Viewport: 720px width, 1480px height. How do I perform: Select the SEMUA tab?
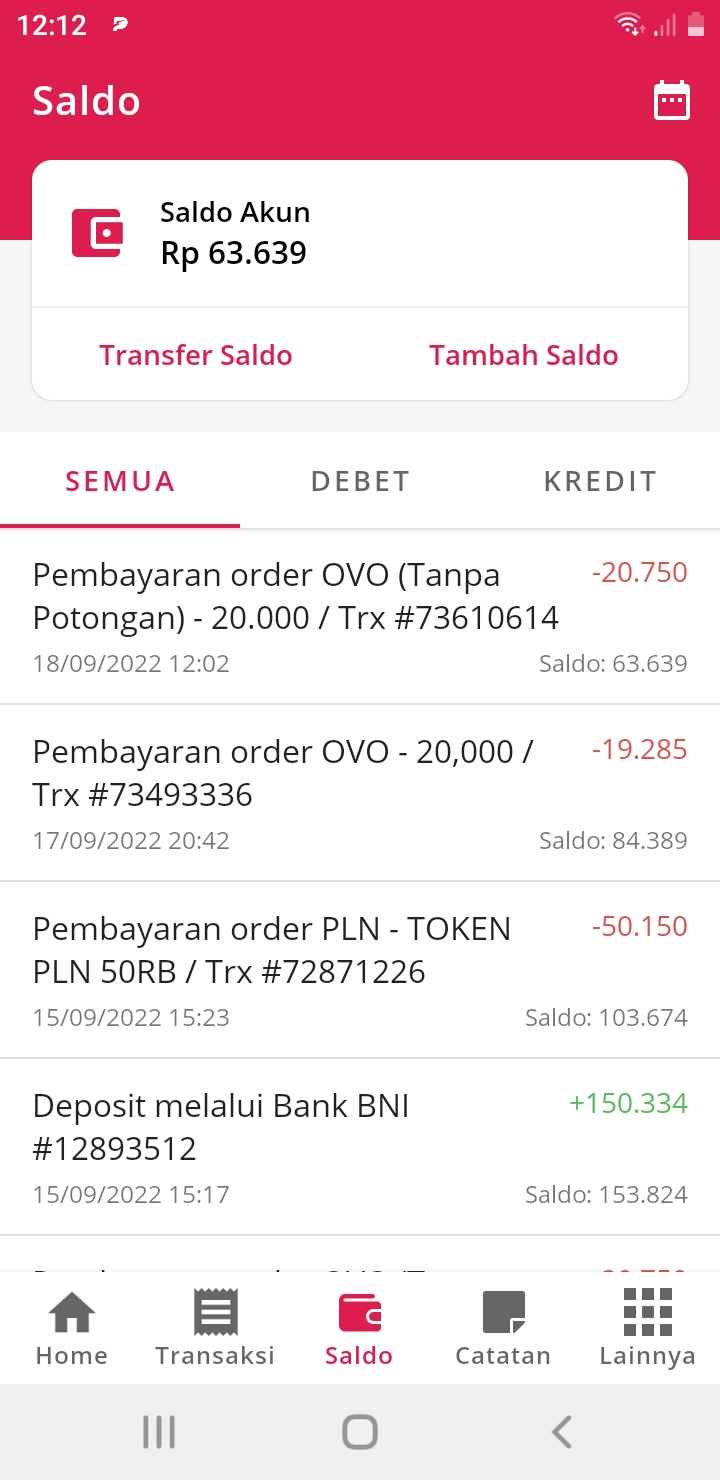tap(120, 481)
